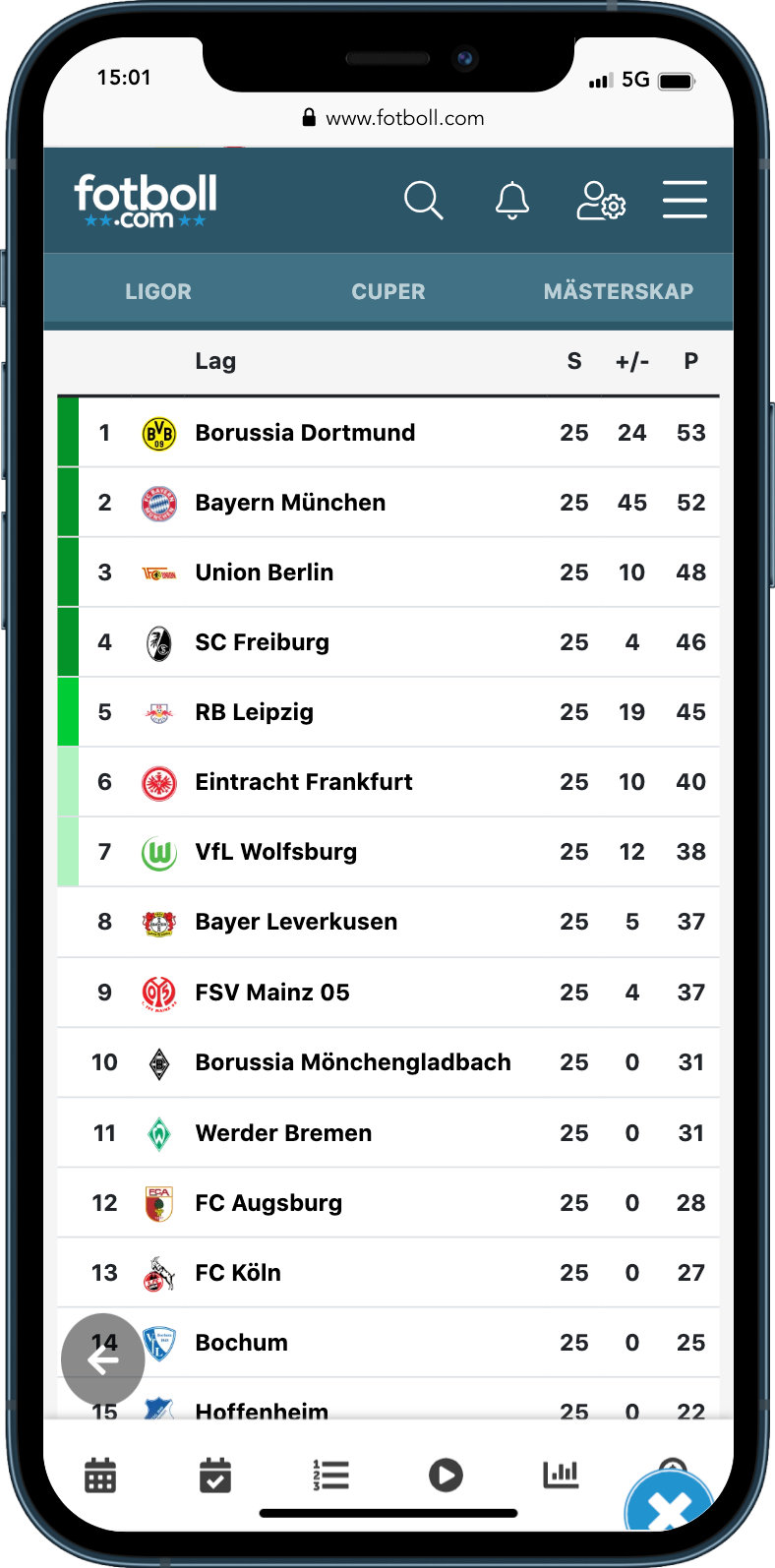Screen dimensions: 775x1568
Task: Switch to the LIGOR tab
Action: 158,291
